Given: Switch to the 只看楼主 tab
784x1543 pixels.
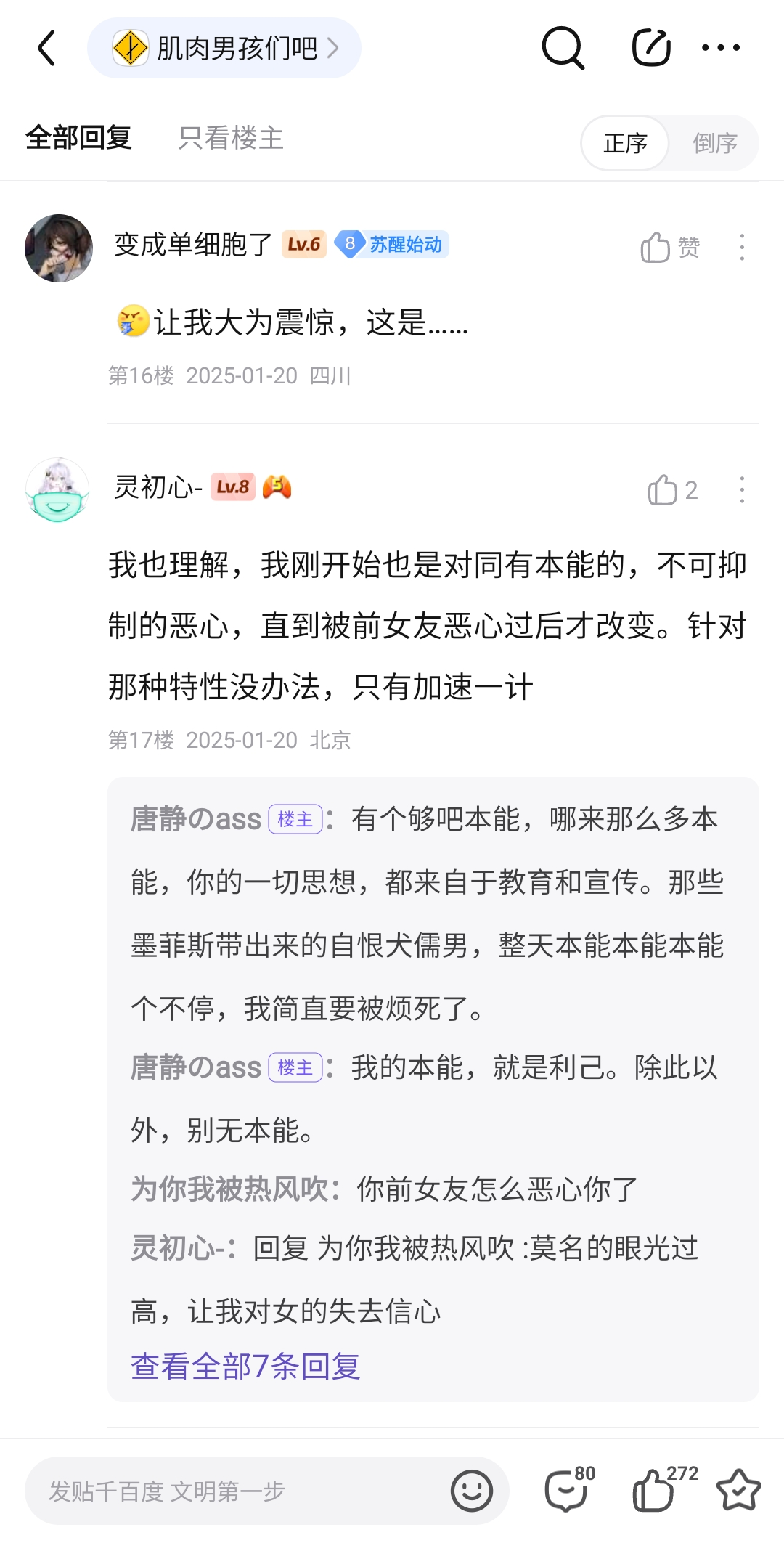Looking at the screenshot, I should pos(231,138).
